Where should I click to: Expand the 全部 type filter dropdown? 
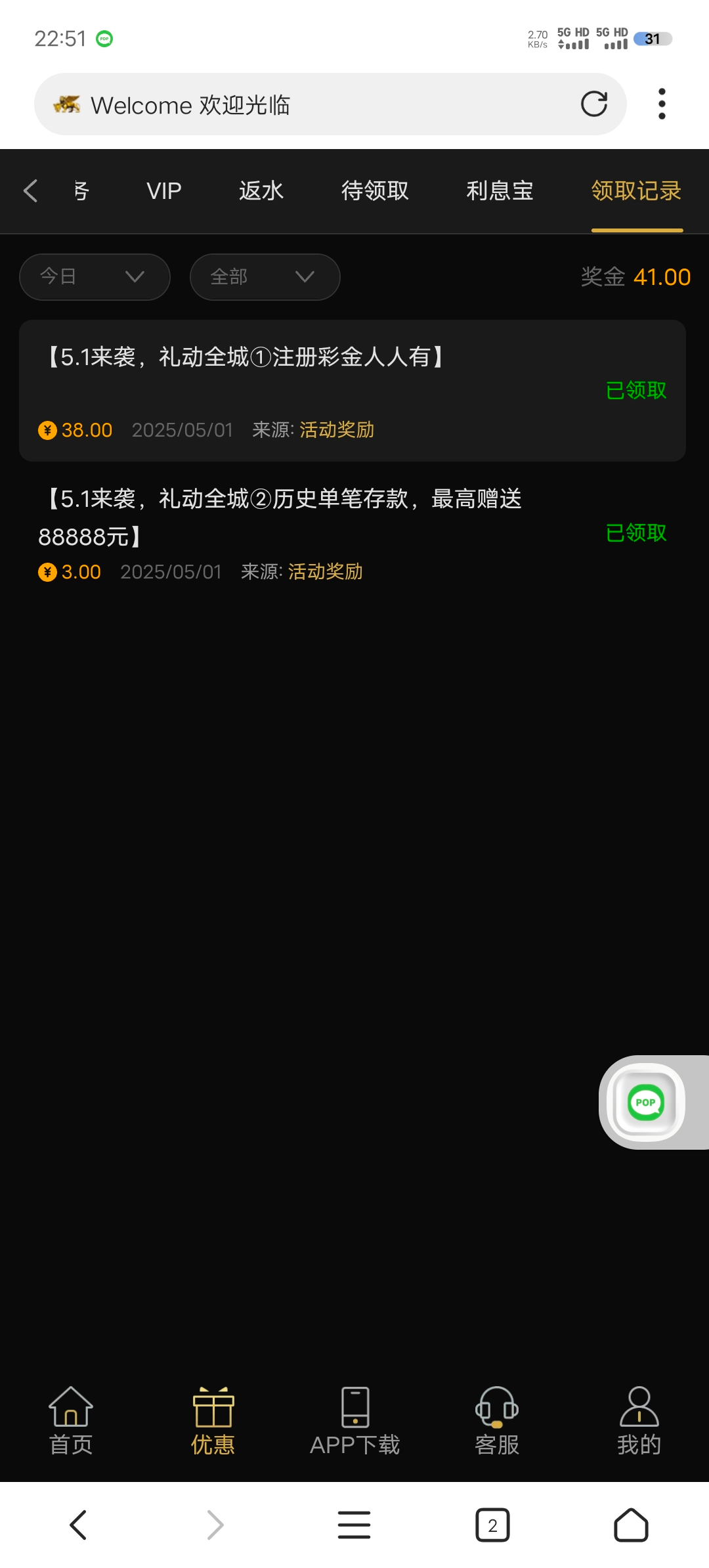click(265, 277)
